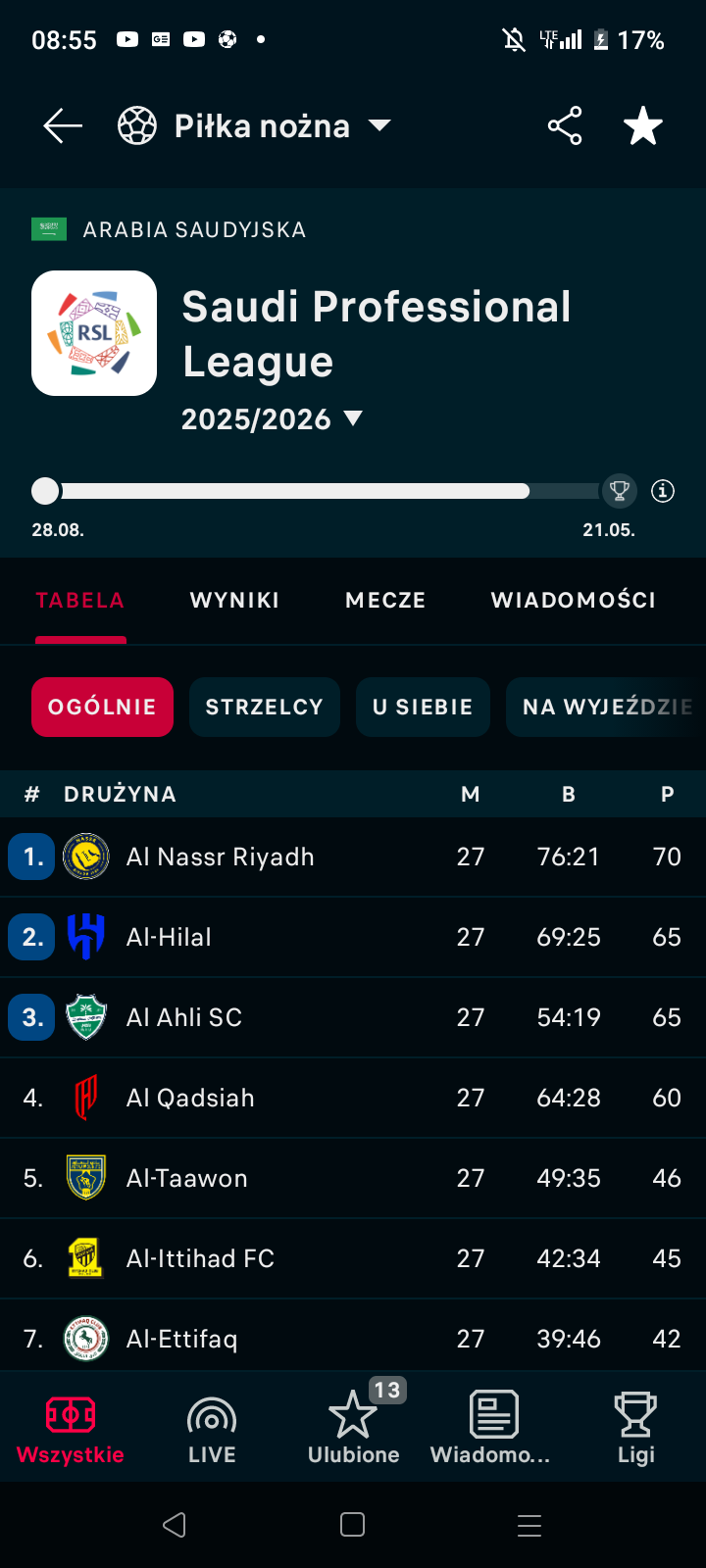
Task: Open Al Nassr Riyadh team row
Action: click(x=221, y=857)
